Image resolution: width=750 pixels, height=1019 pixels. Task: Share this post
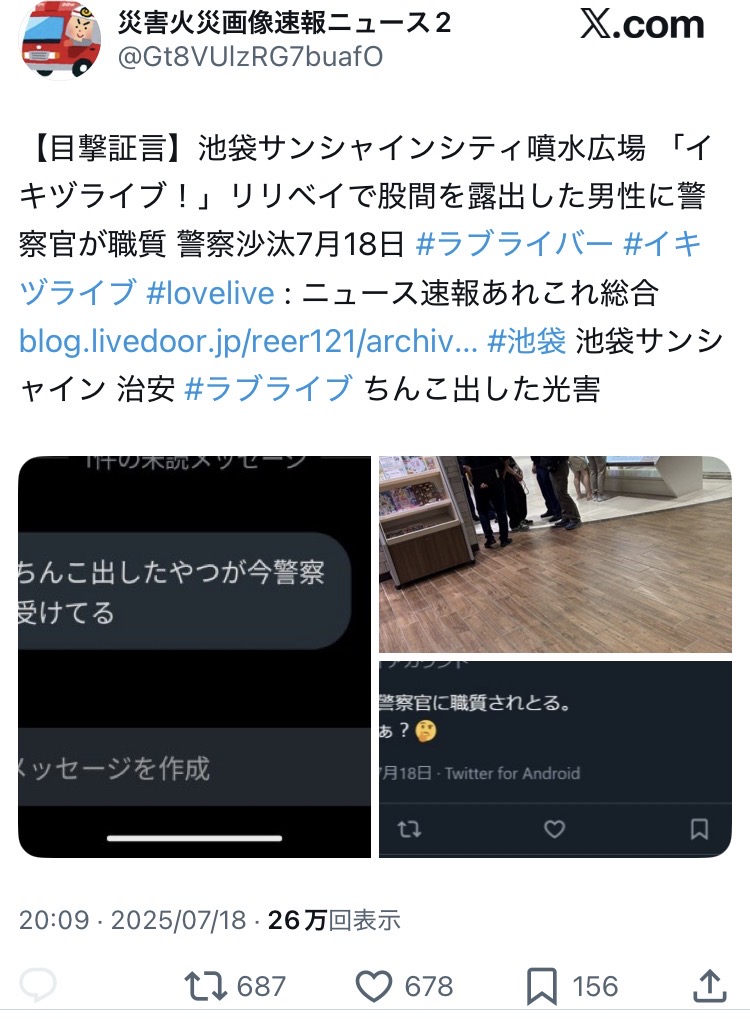pyautogui.click(x=709, y=985)
